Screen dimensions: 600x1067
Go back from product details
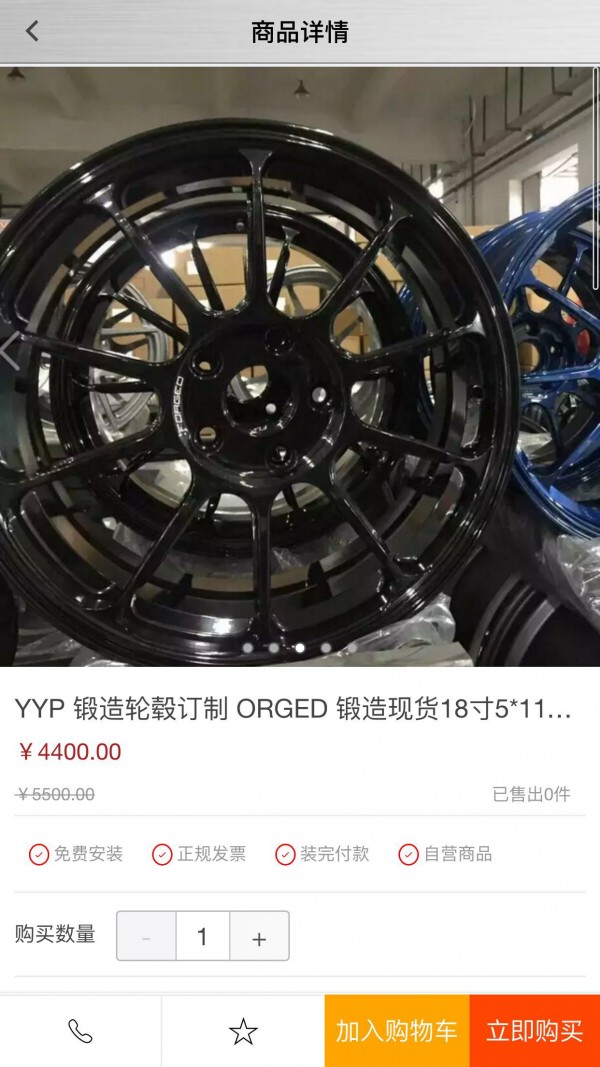click(32, 31)
